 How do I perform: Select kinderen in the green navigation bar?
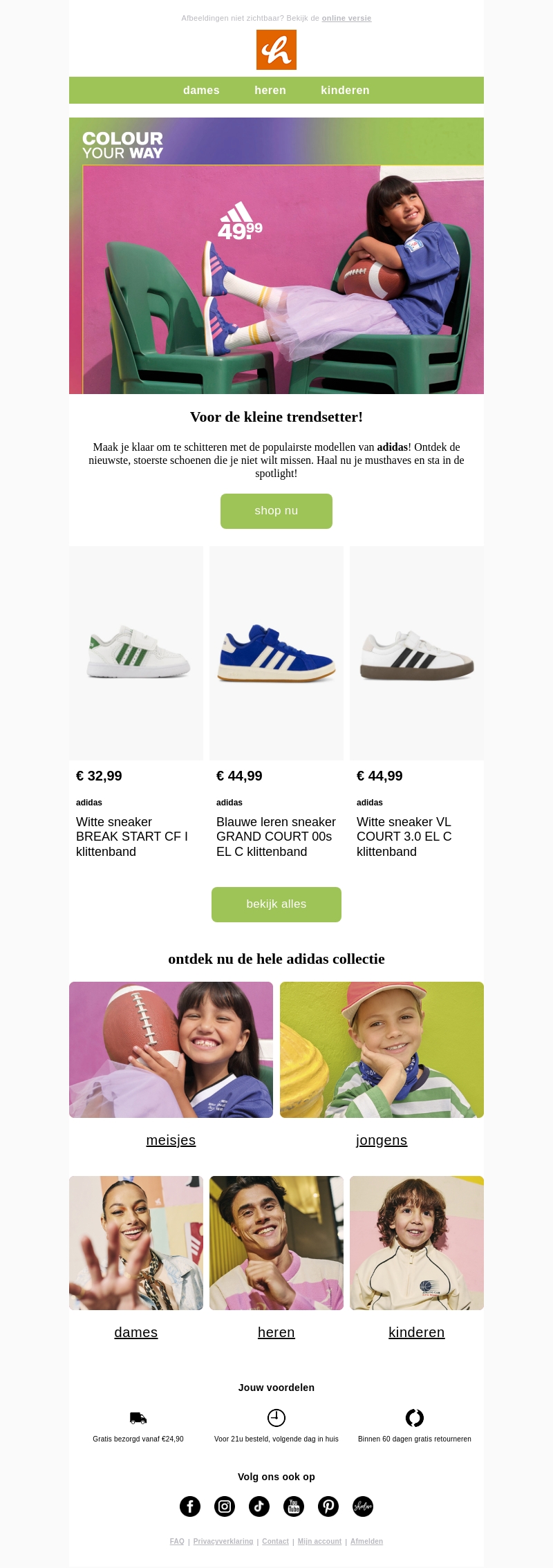tap(345, 91)
